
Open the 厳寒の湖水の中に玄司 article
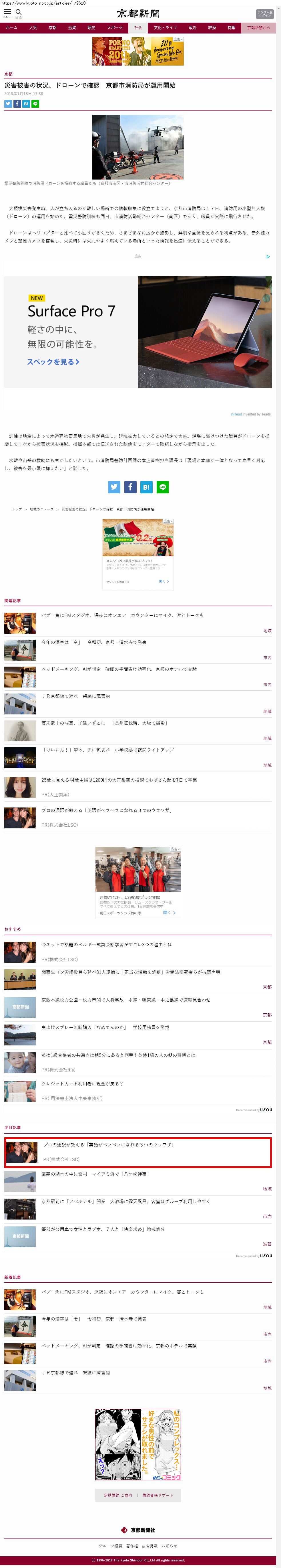point(95,1173)
